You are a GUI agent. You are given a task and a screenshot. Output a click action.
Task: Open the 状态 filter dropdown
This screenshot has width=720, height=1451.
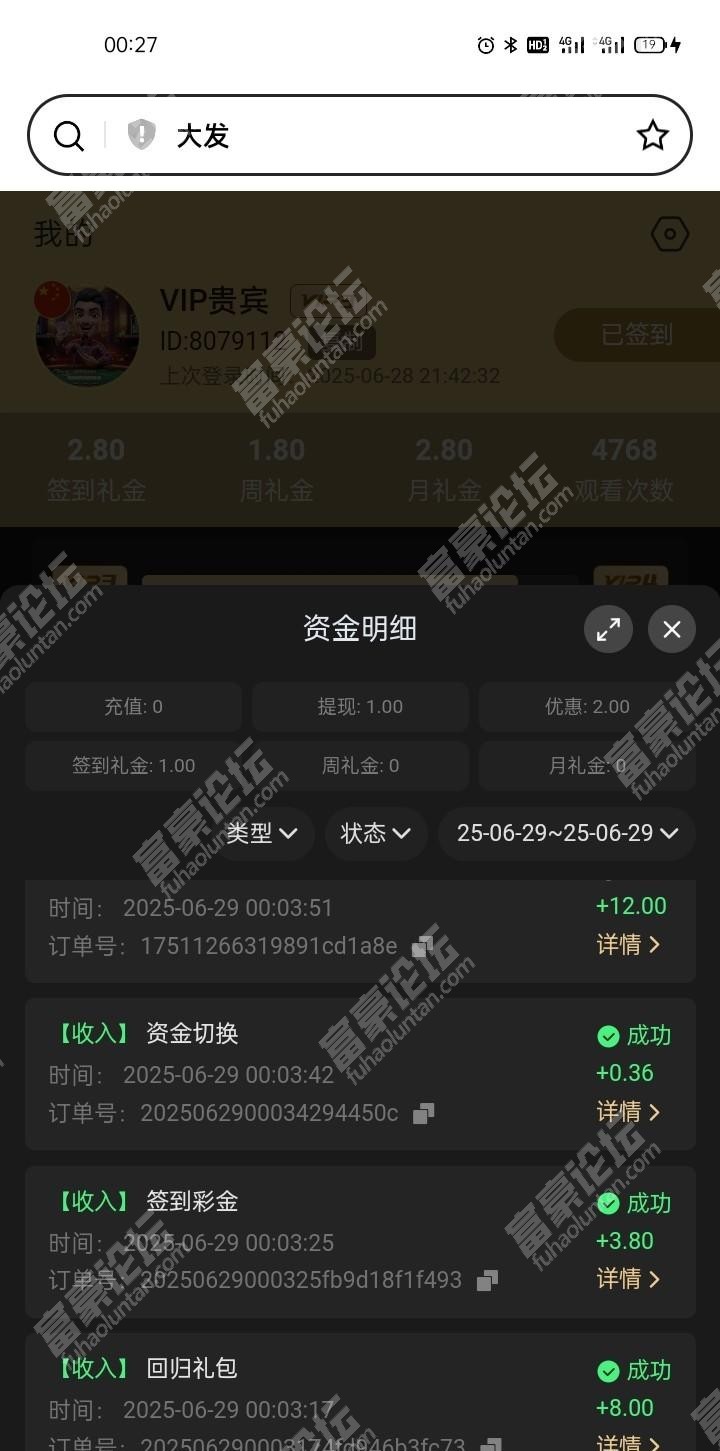[x=376, y=833]
